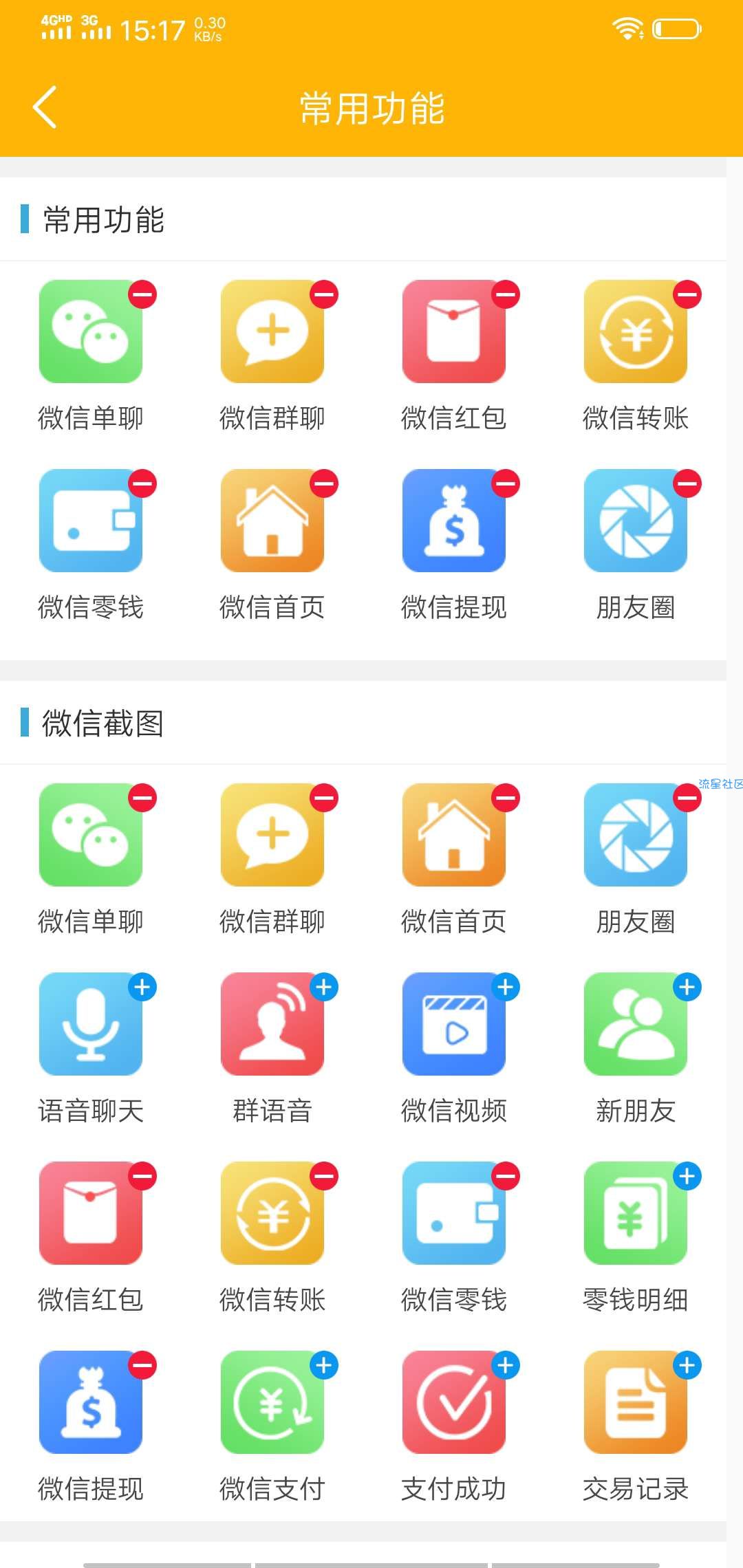Open the 零钱明细 tile

(636, 1213)
